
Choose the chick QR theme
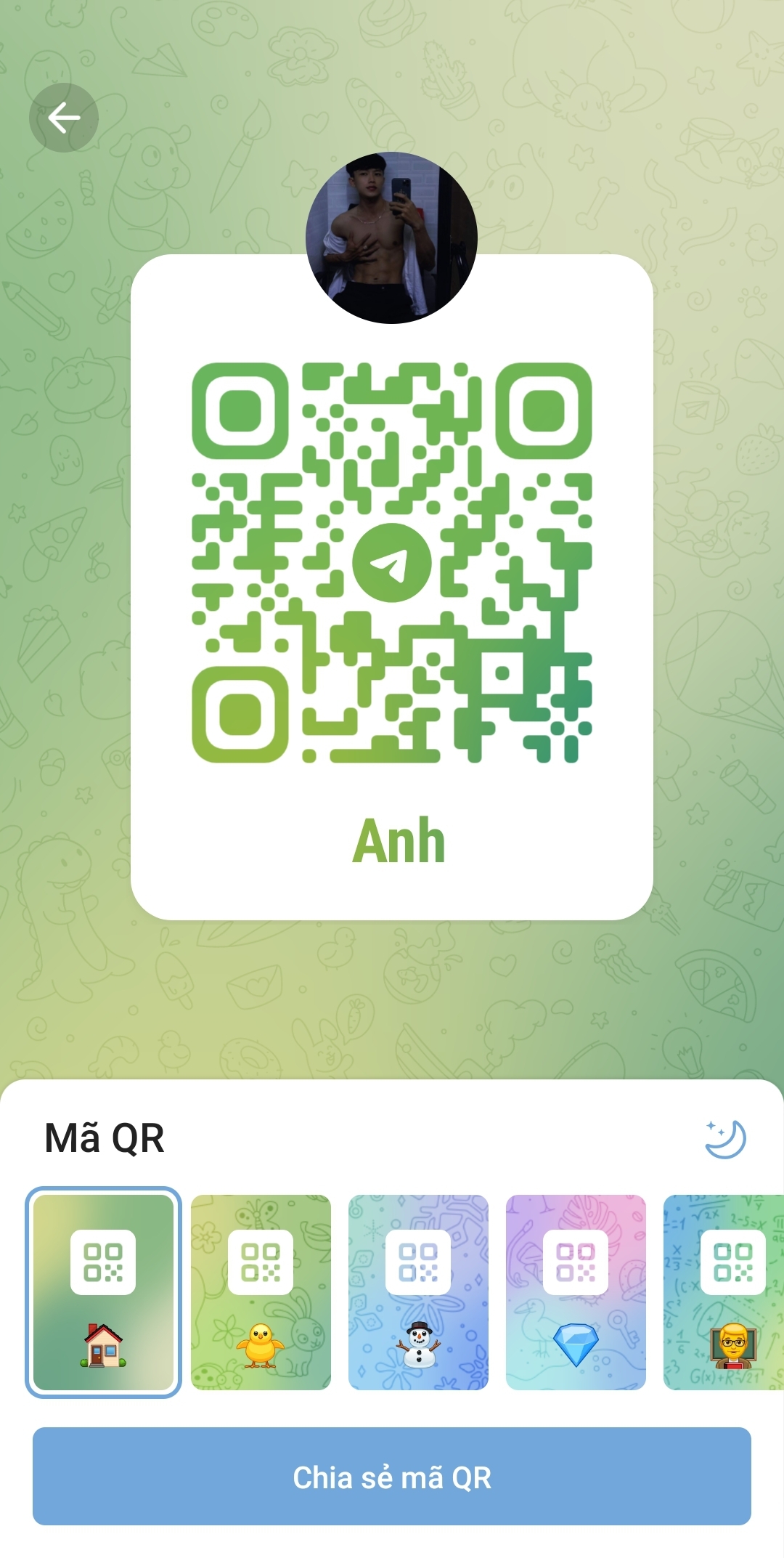click(261, 1292)
